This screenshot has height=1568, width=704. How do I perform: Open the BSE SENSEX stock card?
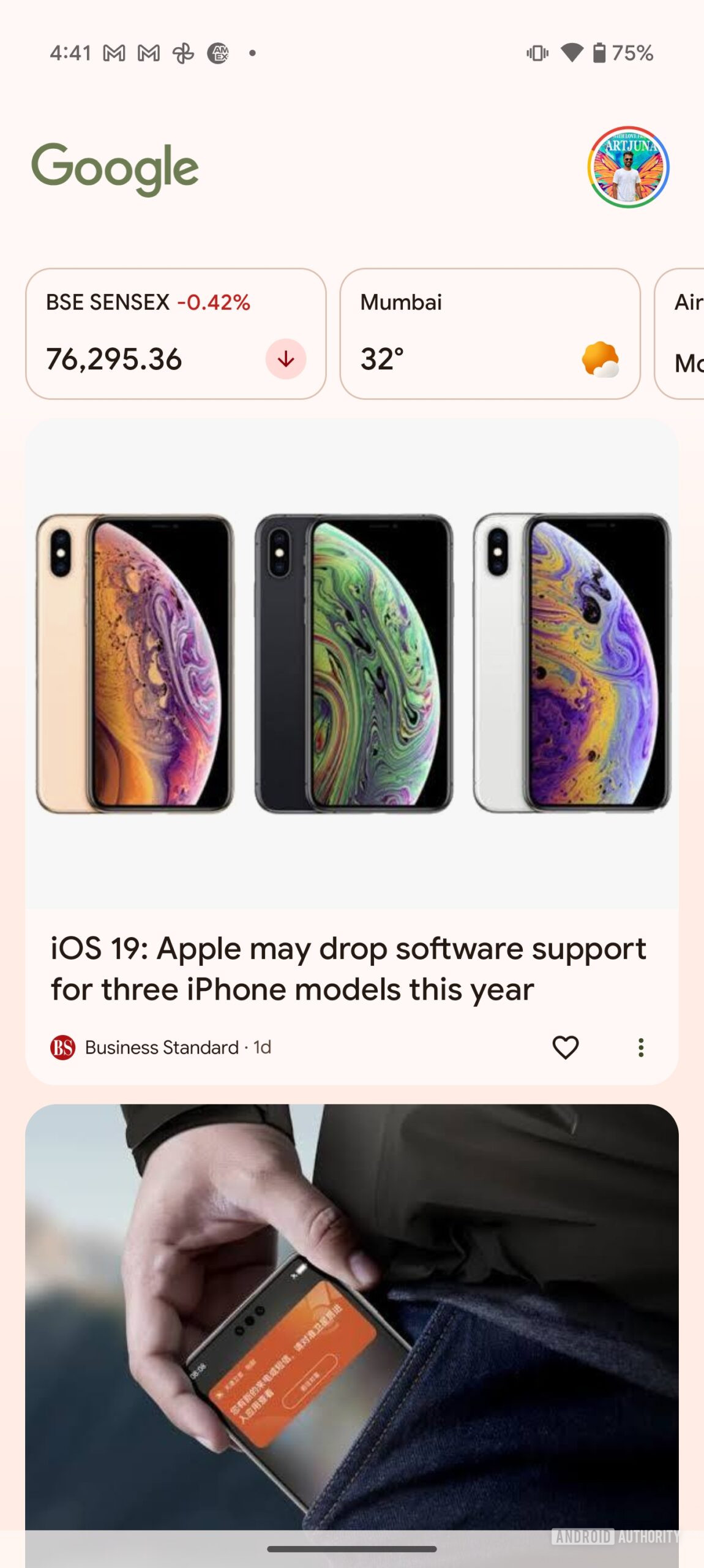[x=175, y=334]
